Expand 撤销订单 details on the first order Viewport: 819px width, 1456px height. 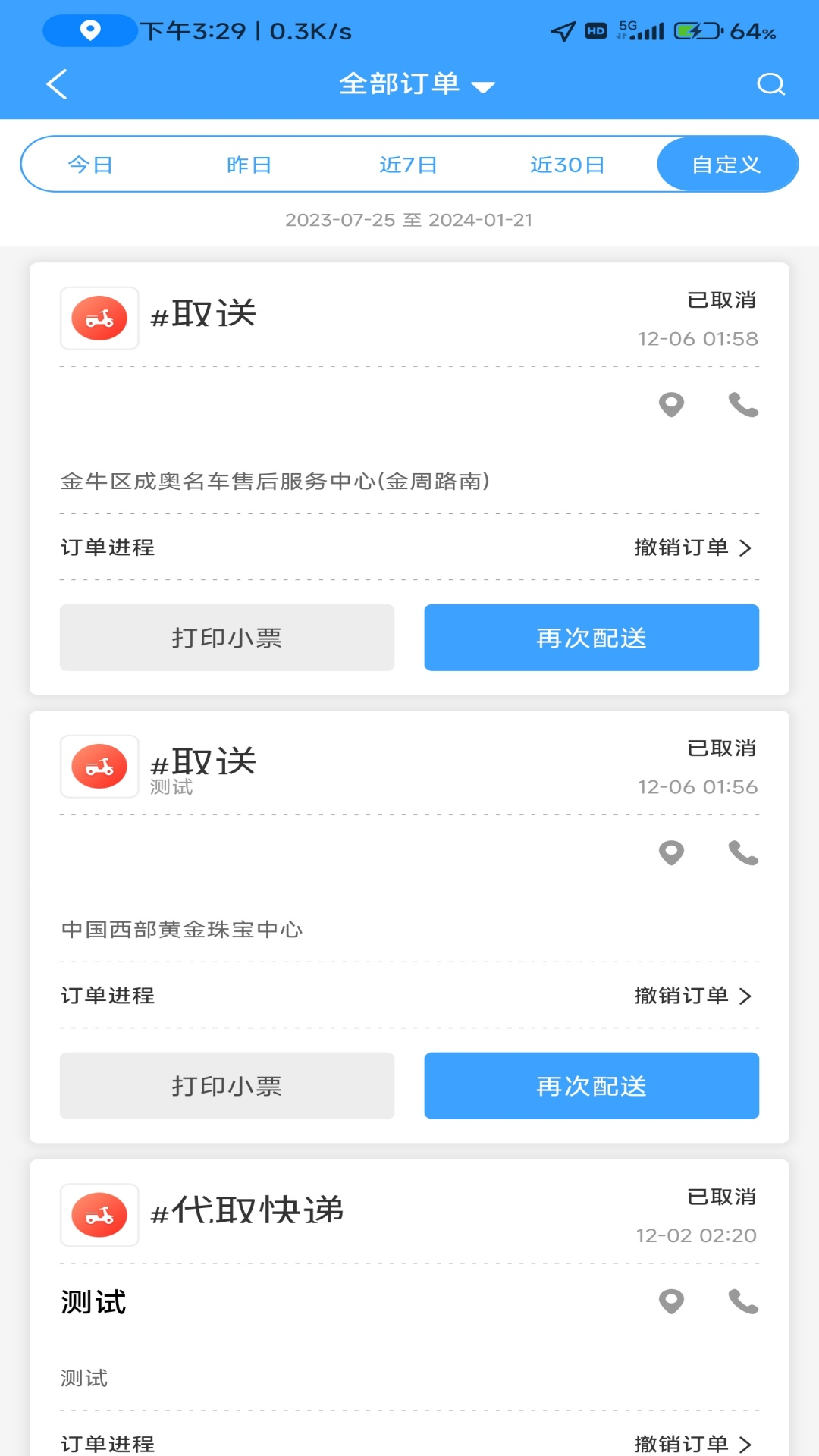click(x=692, y=548)
